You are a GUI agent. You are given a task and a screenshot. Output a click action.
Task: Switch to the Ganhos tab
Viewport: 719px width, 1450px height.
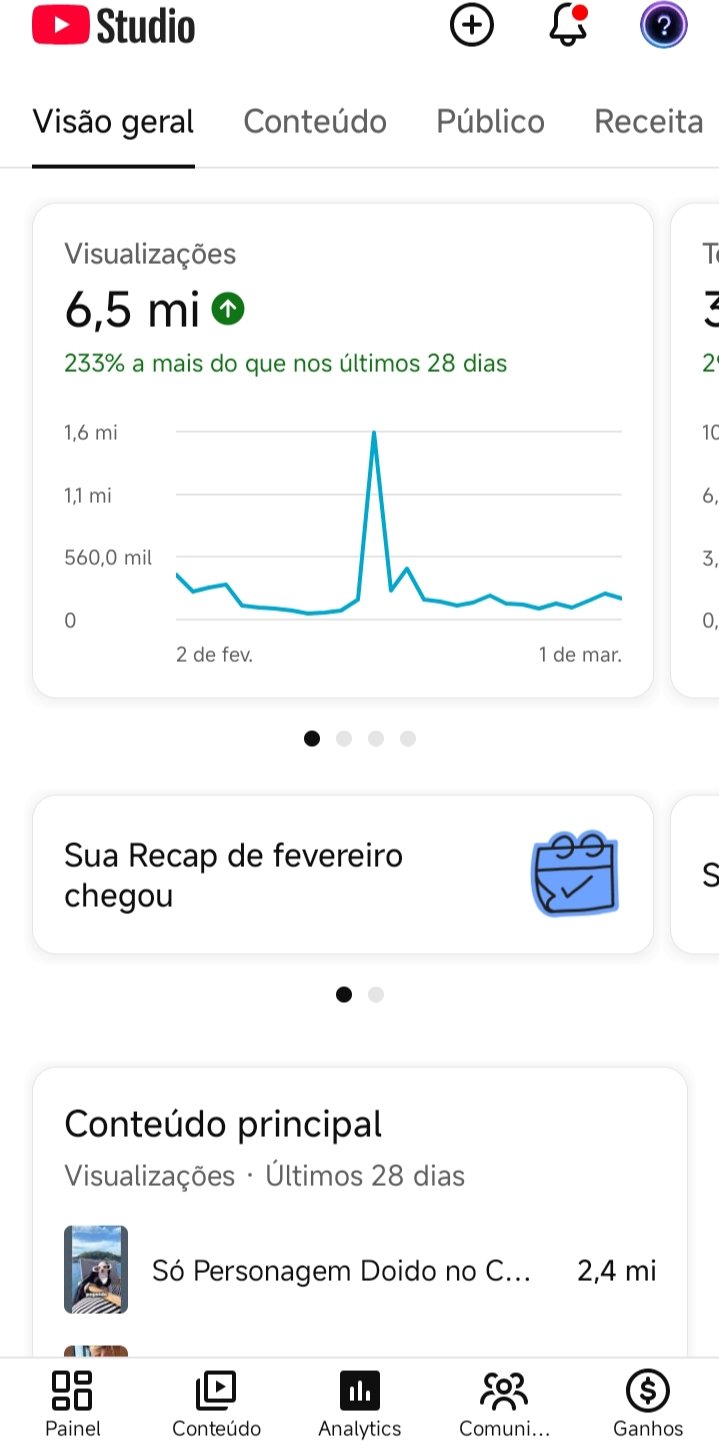pos(648,1403)
